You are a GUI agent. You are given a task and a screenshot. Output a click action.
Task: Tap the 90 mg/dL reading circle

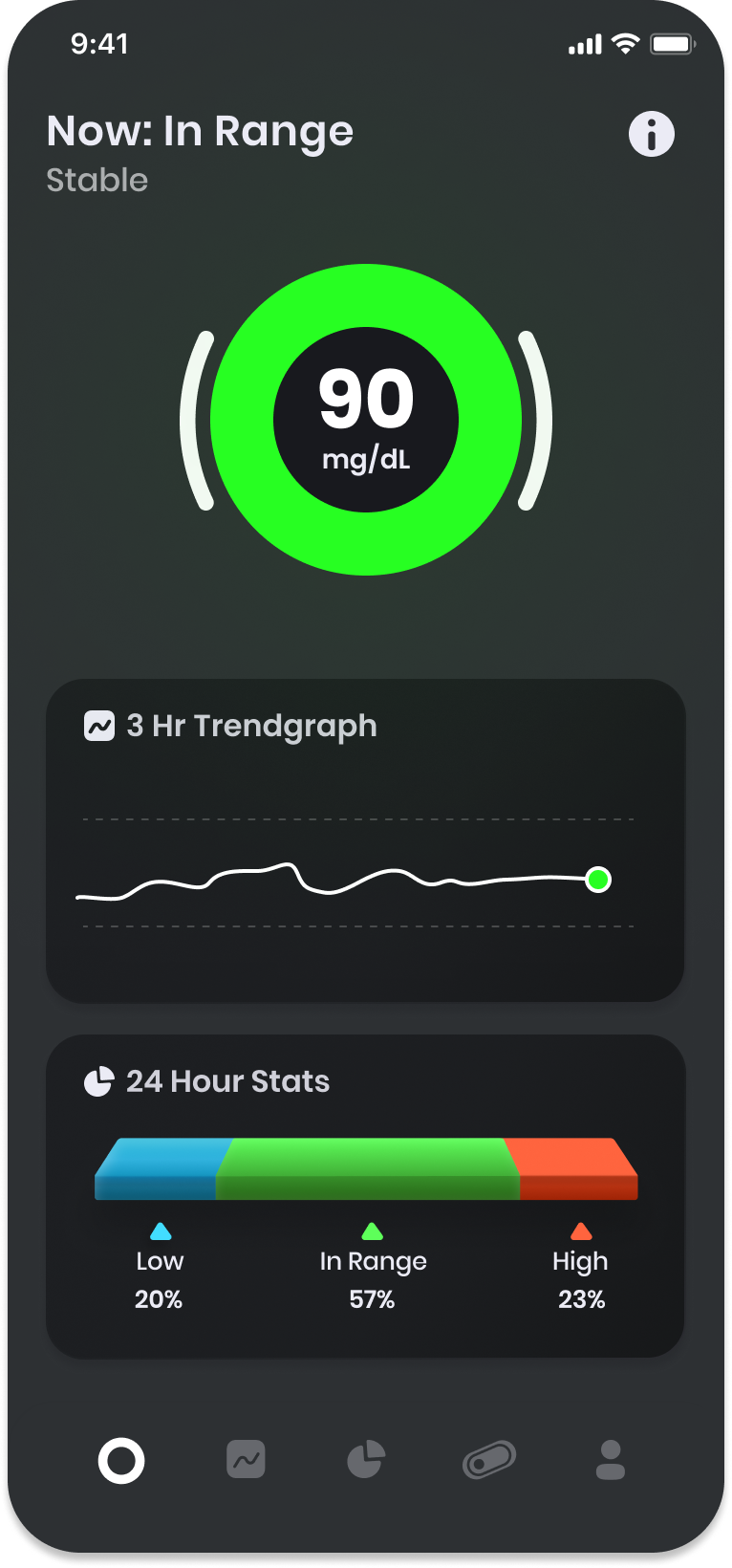coord(366,419)
